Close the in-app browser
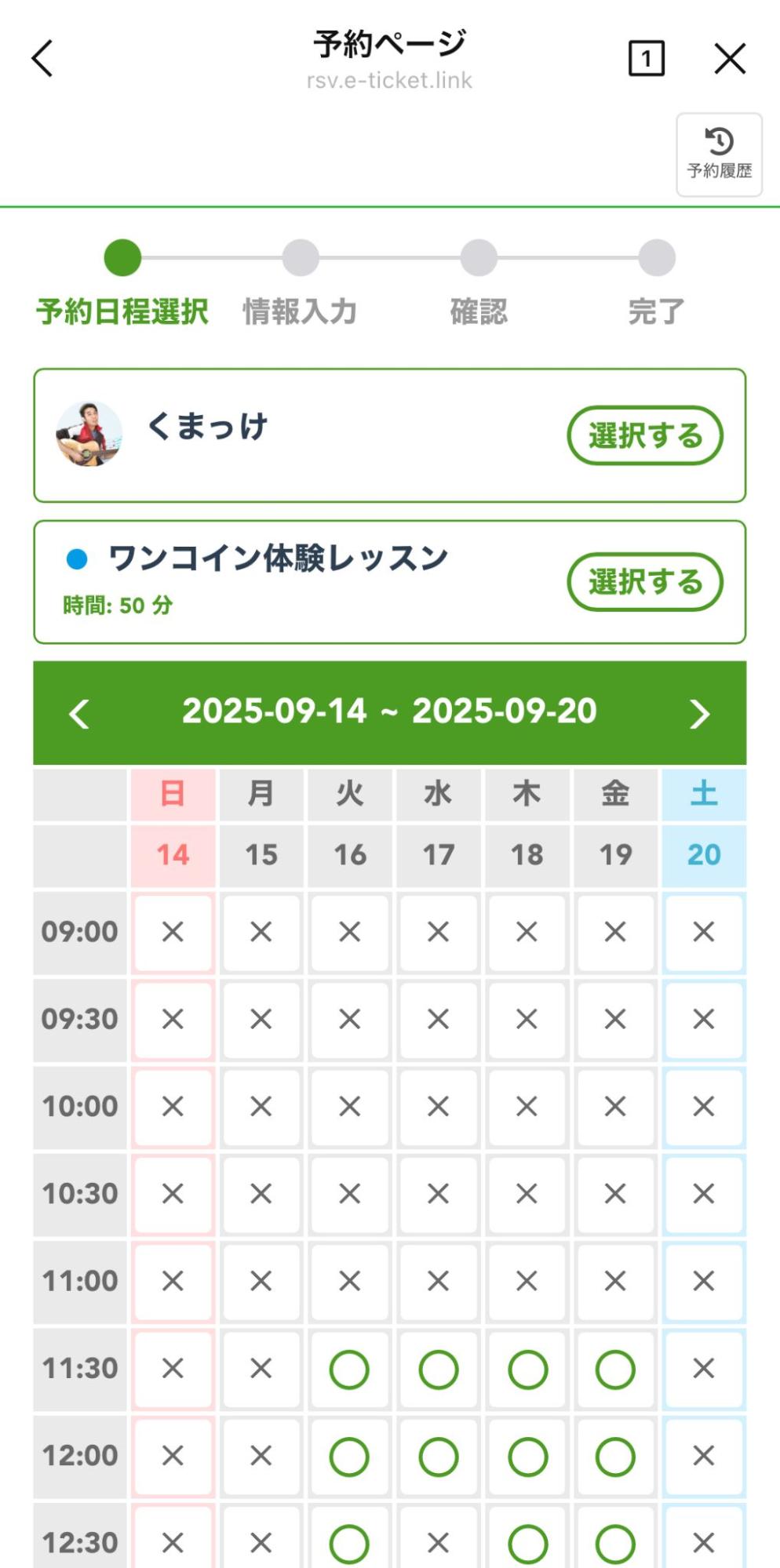 coord(729,59)
